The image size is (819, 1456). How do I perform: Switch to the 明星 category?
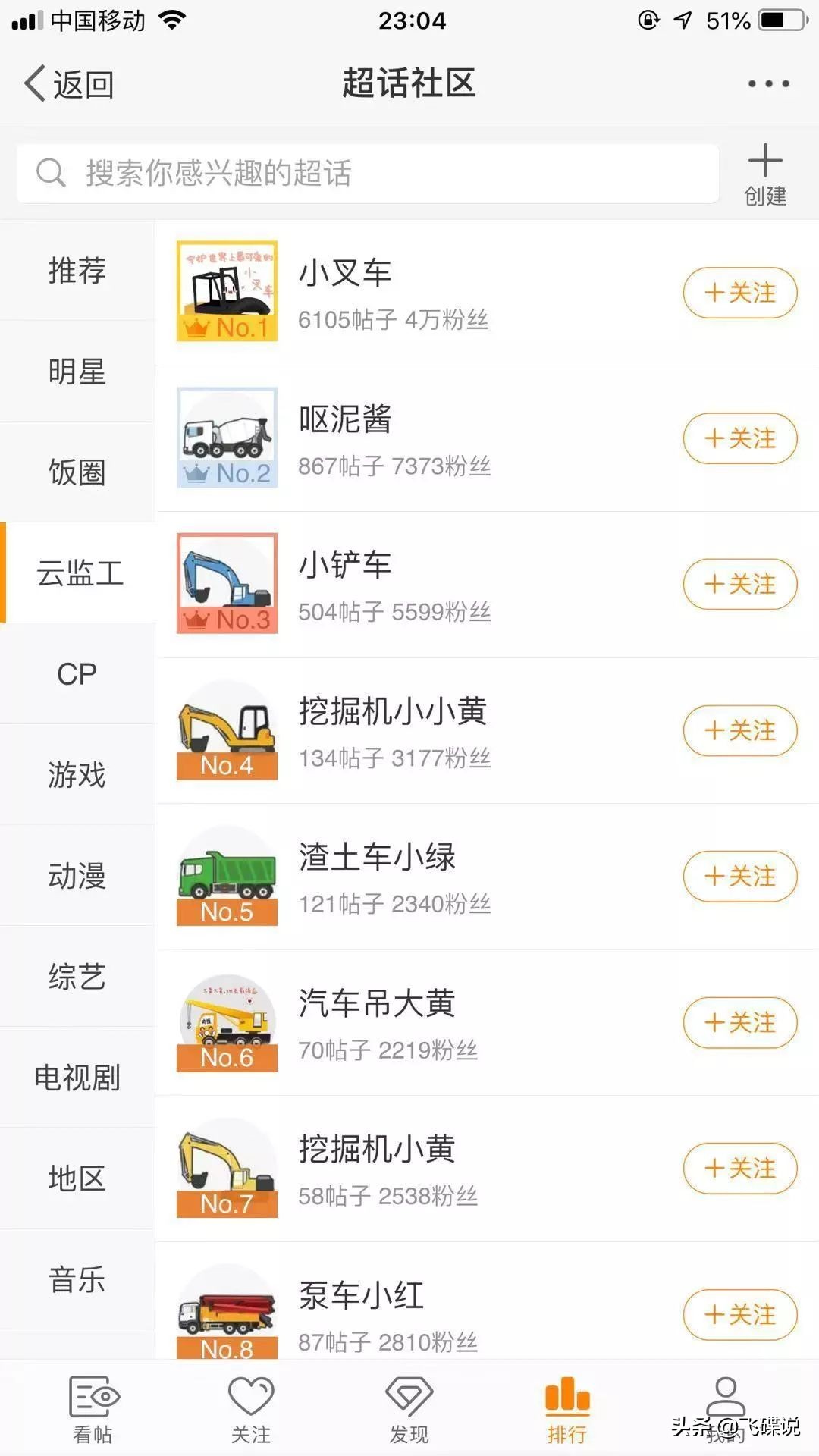[x=76, y=372]
